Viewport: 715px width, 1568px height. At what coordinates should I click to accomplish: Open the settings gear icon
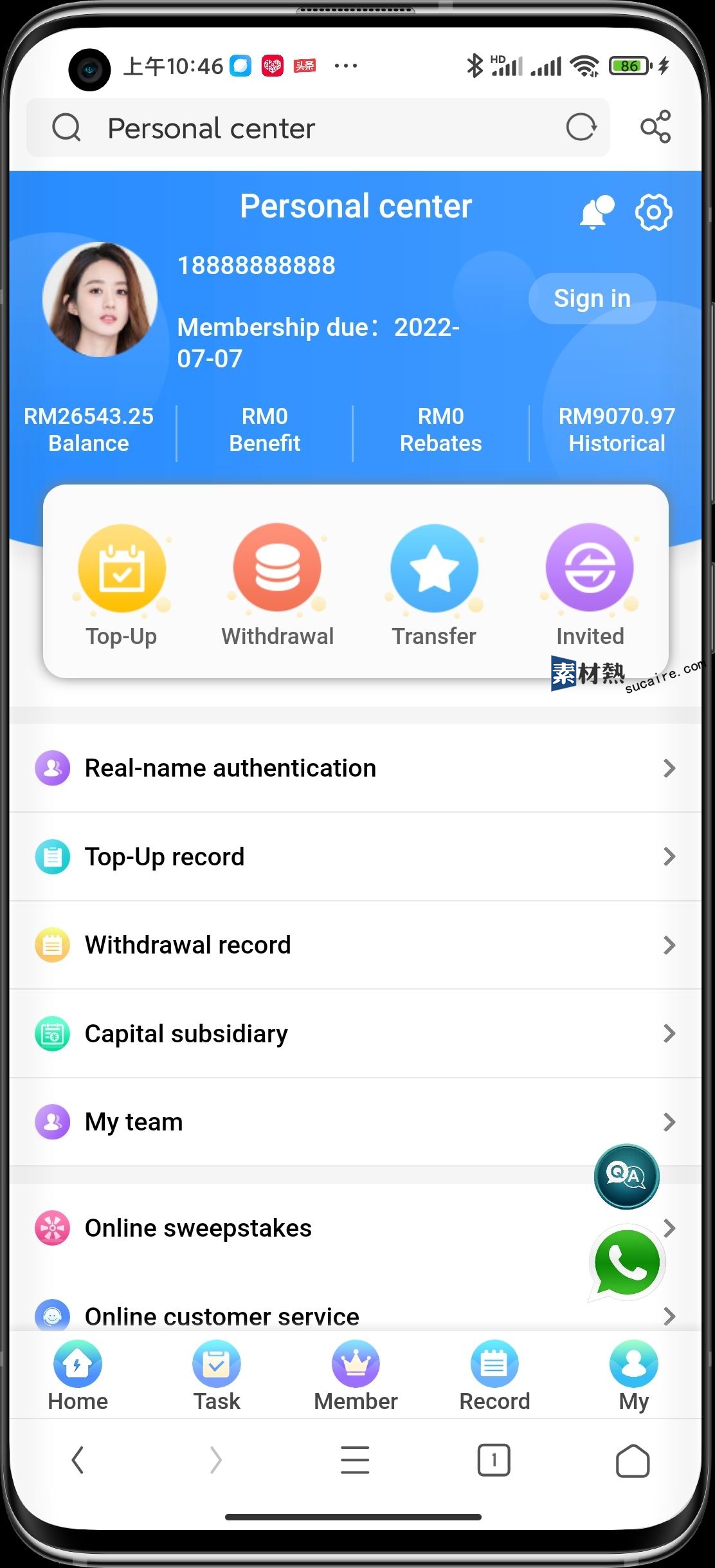653,212
